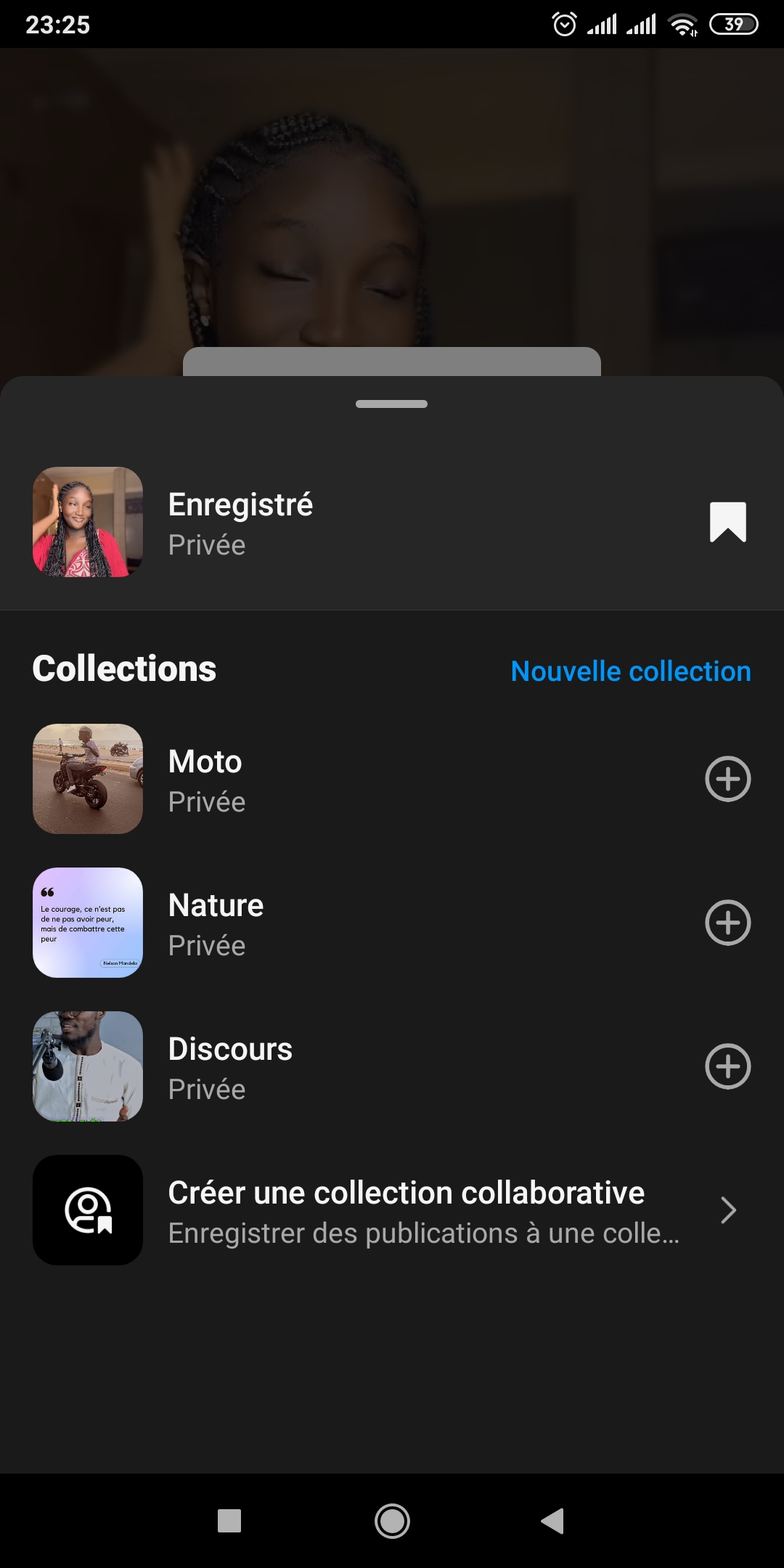Add the post to the Moto collection
This screenshot has height=1568, width=784.
point(727,779)
